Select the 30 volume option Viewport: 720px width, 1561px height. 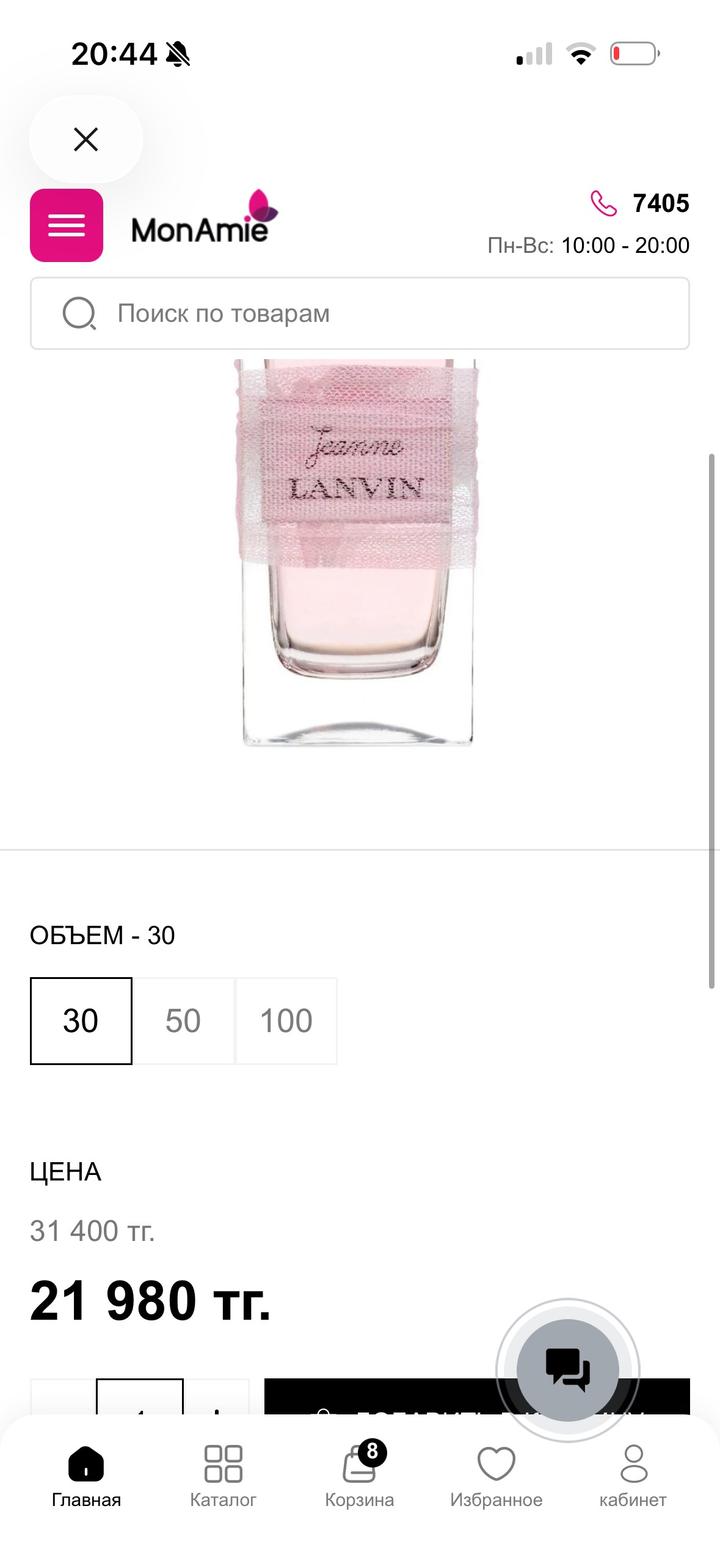point(81,1021)
